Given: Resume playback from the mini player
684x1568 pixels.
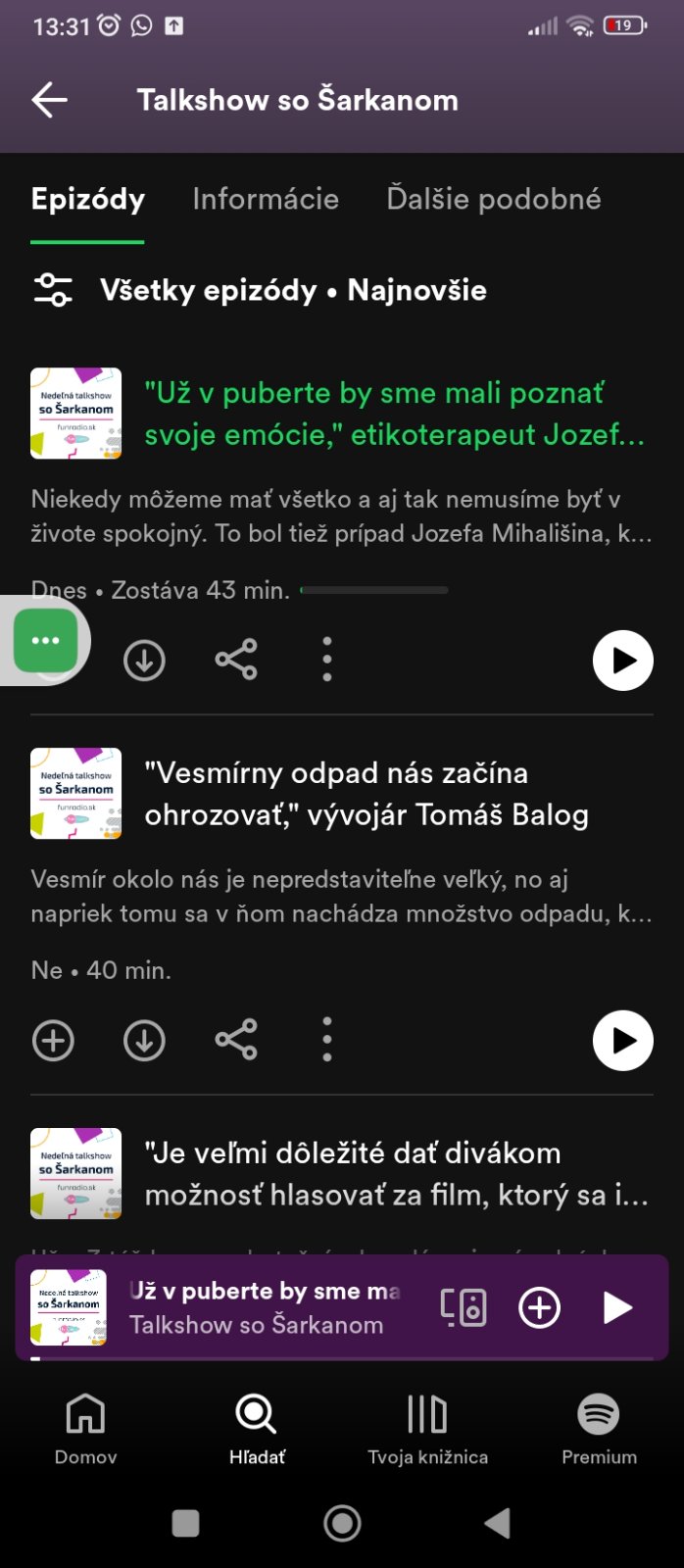Looking at the screenshot, I should pos(616,1307).
